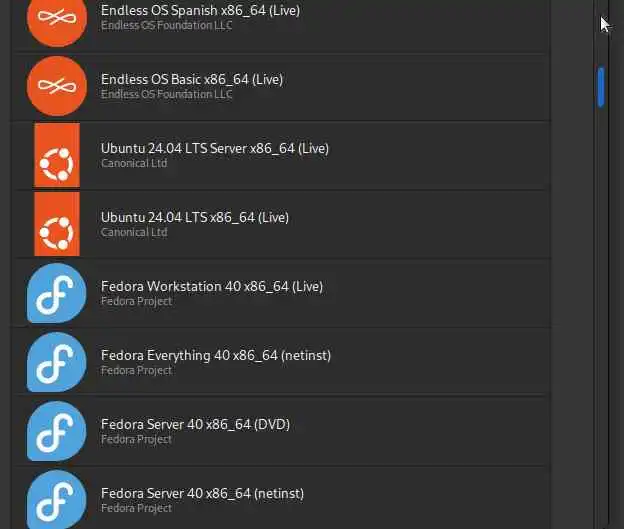This screenshot has width=624, height=529.
Task: Open Fedora Server 40 x86_64 (DVD)
Action: click(x=195, y=431)
